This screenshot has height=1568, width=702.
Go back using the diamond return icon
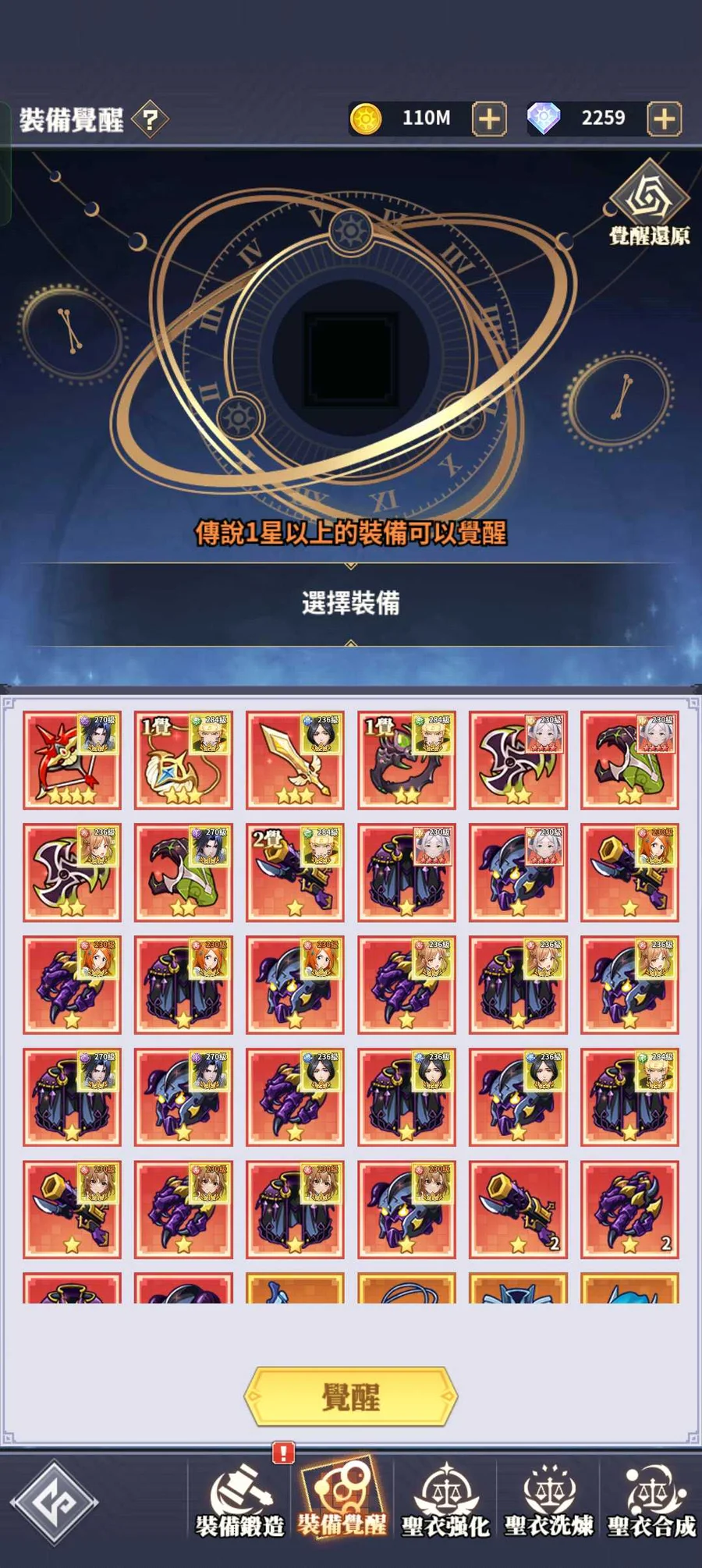click(53, 1502)
